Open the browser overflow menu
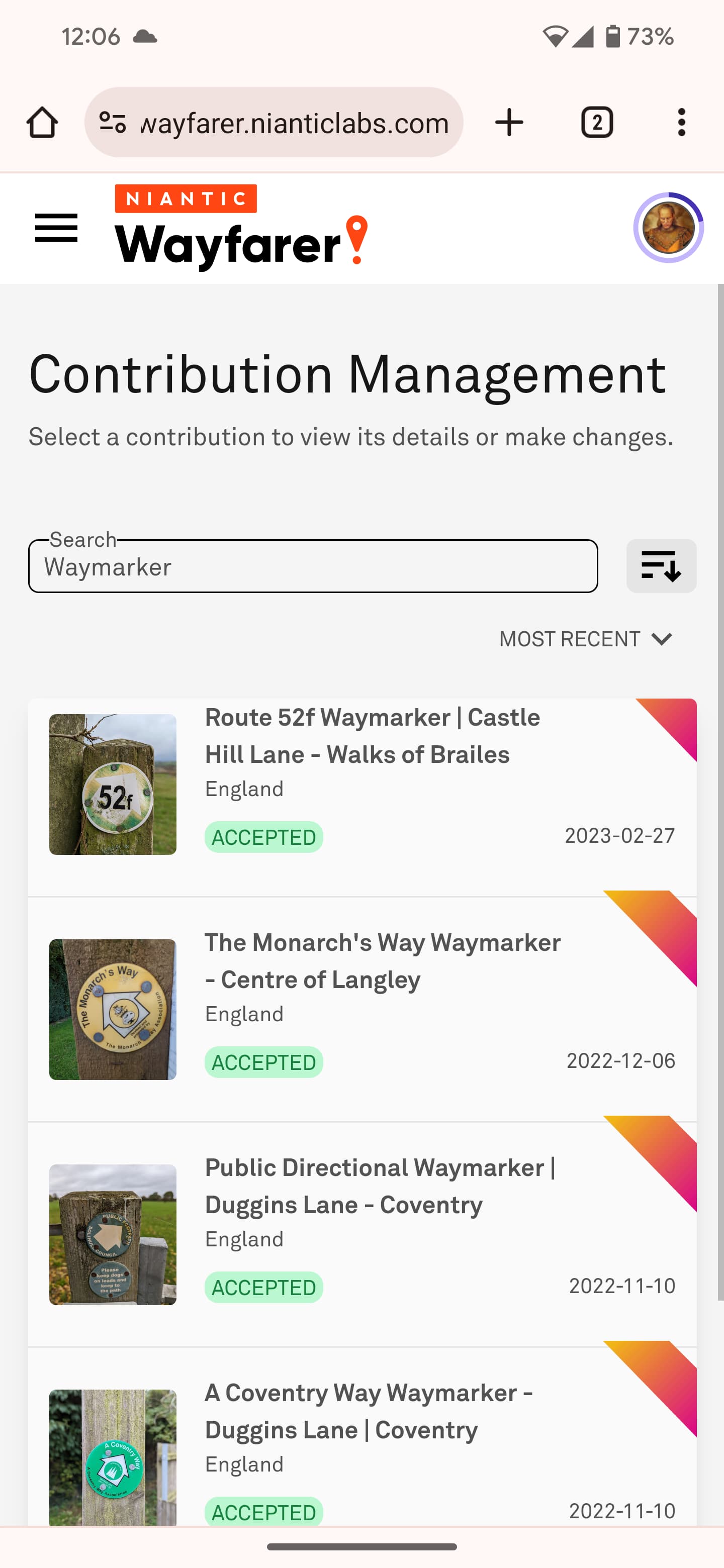Viewport: 724px width, 1568px height. pyautogui.click(x=681, y=122)
